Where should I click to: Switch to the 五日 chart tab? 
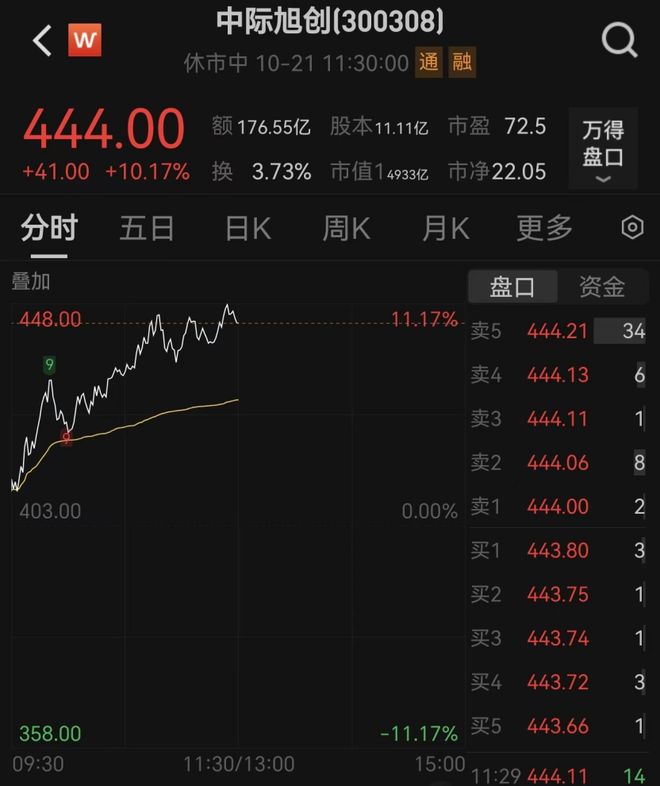pos(147,229)
